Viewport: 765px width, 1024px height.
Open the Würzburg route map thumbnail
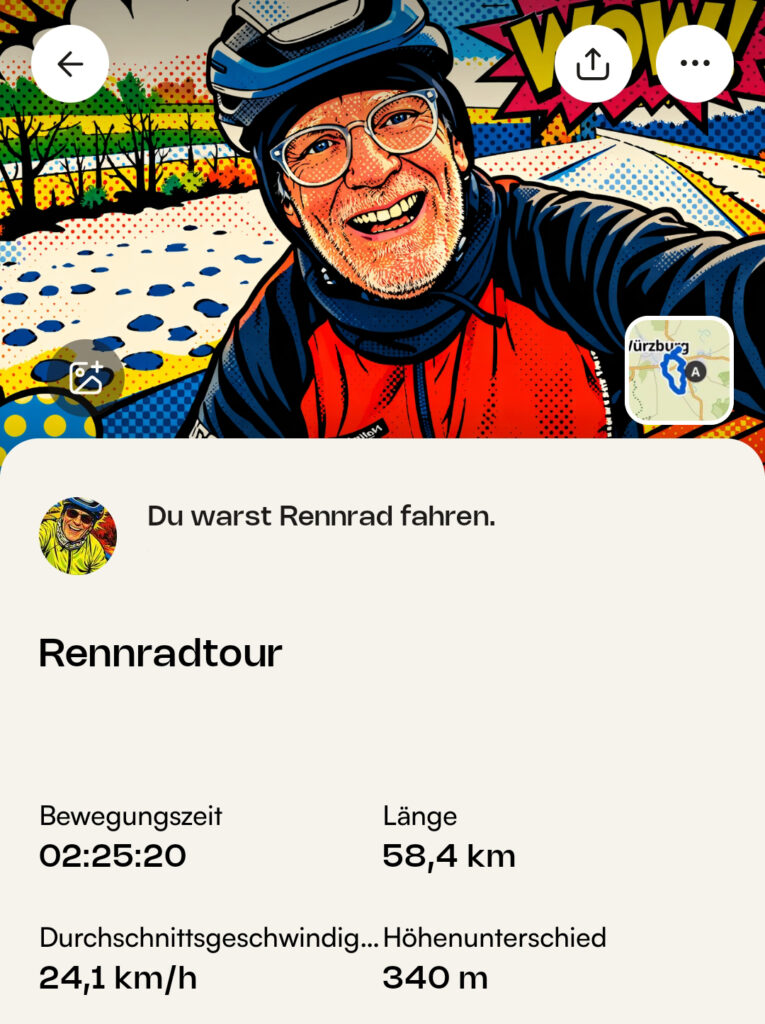tap(679, 370)
